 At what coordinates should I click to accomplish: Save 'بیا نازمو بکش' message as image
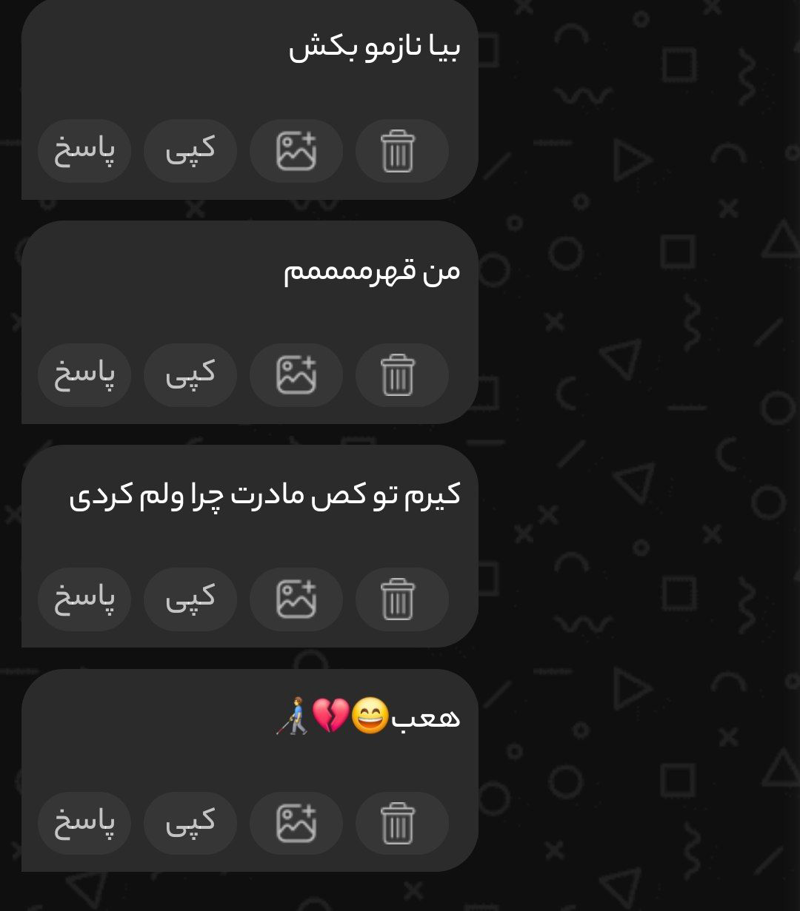click(296, 152)
